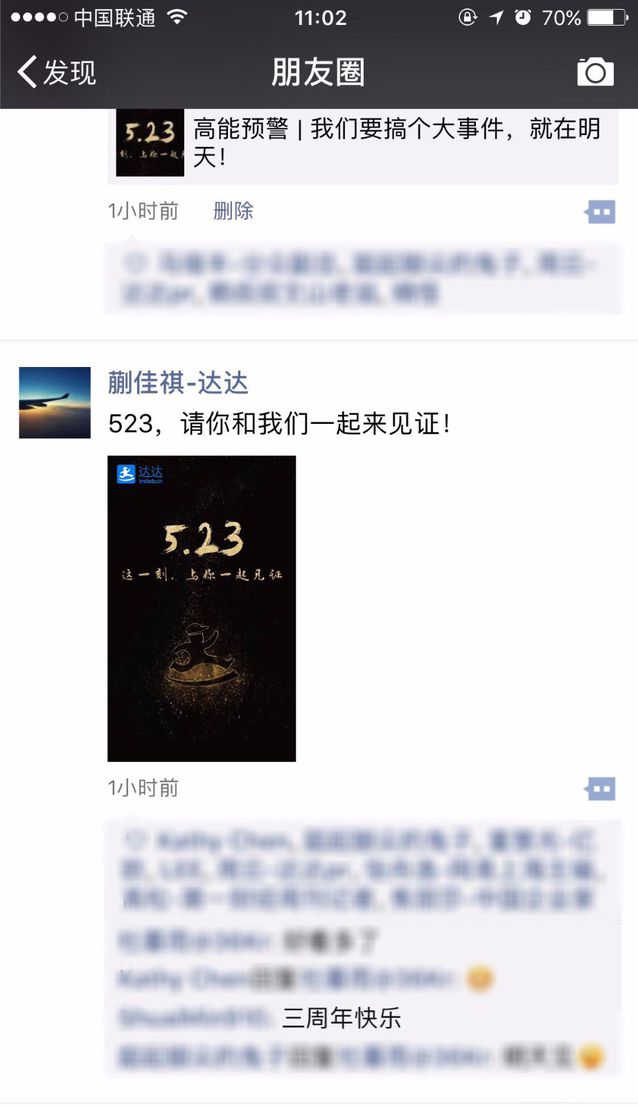Tap the name 蒯佳祺-达达
This screenshot has height=1108, width=638.
pos(178,382)
